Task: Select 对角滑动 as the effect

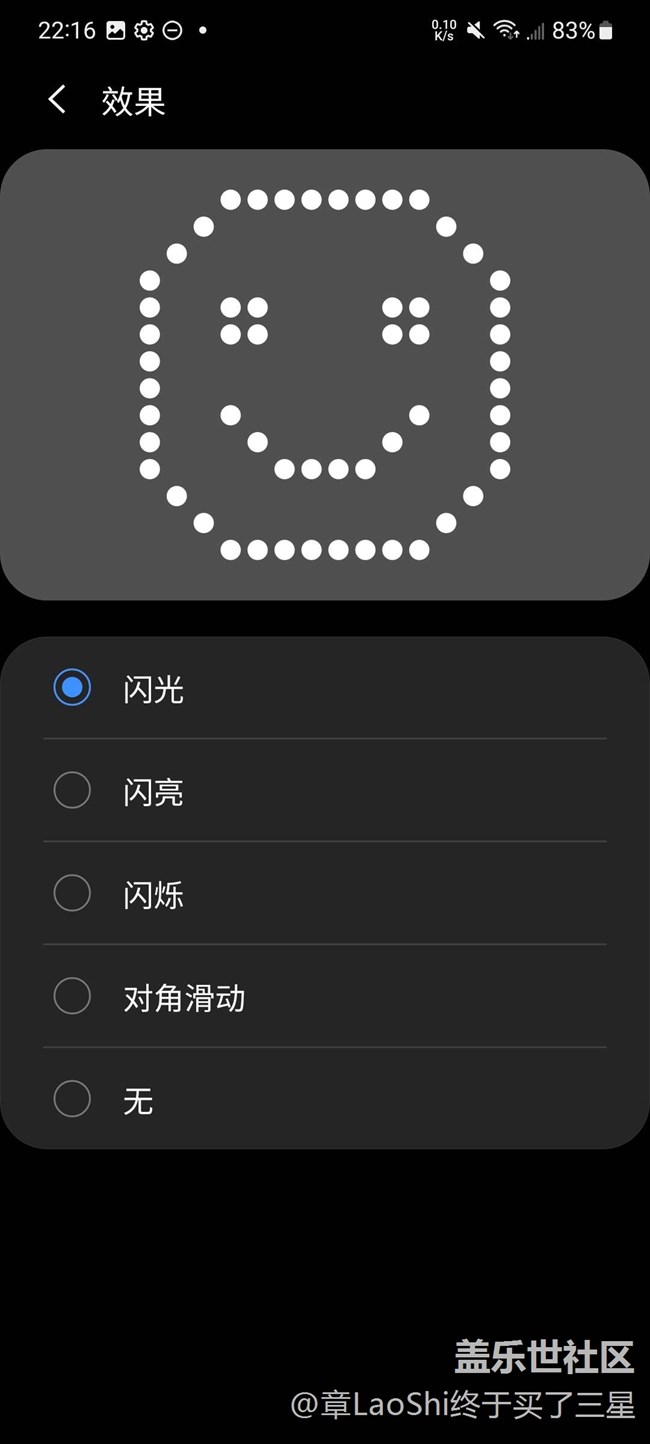Action: 72,997
